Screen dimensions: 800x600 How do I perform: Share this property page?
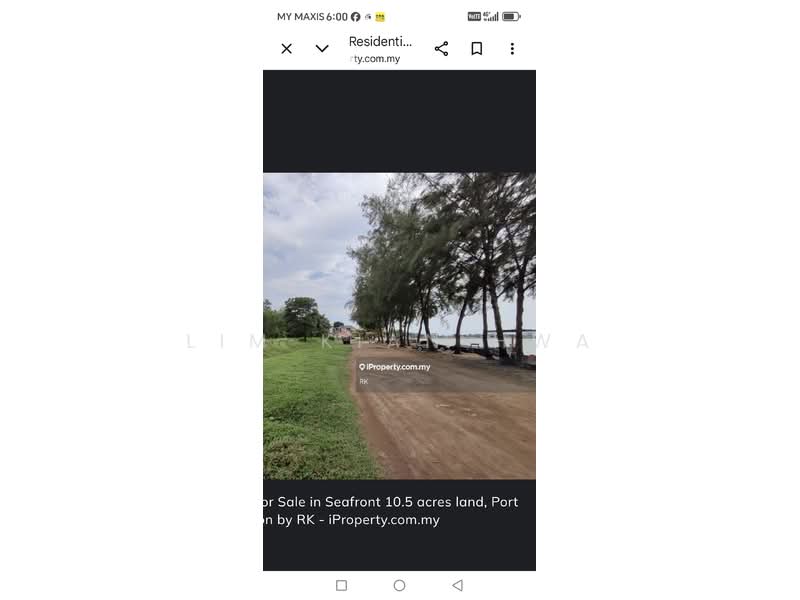pos(441,48)
